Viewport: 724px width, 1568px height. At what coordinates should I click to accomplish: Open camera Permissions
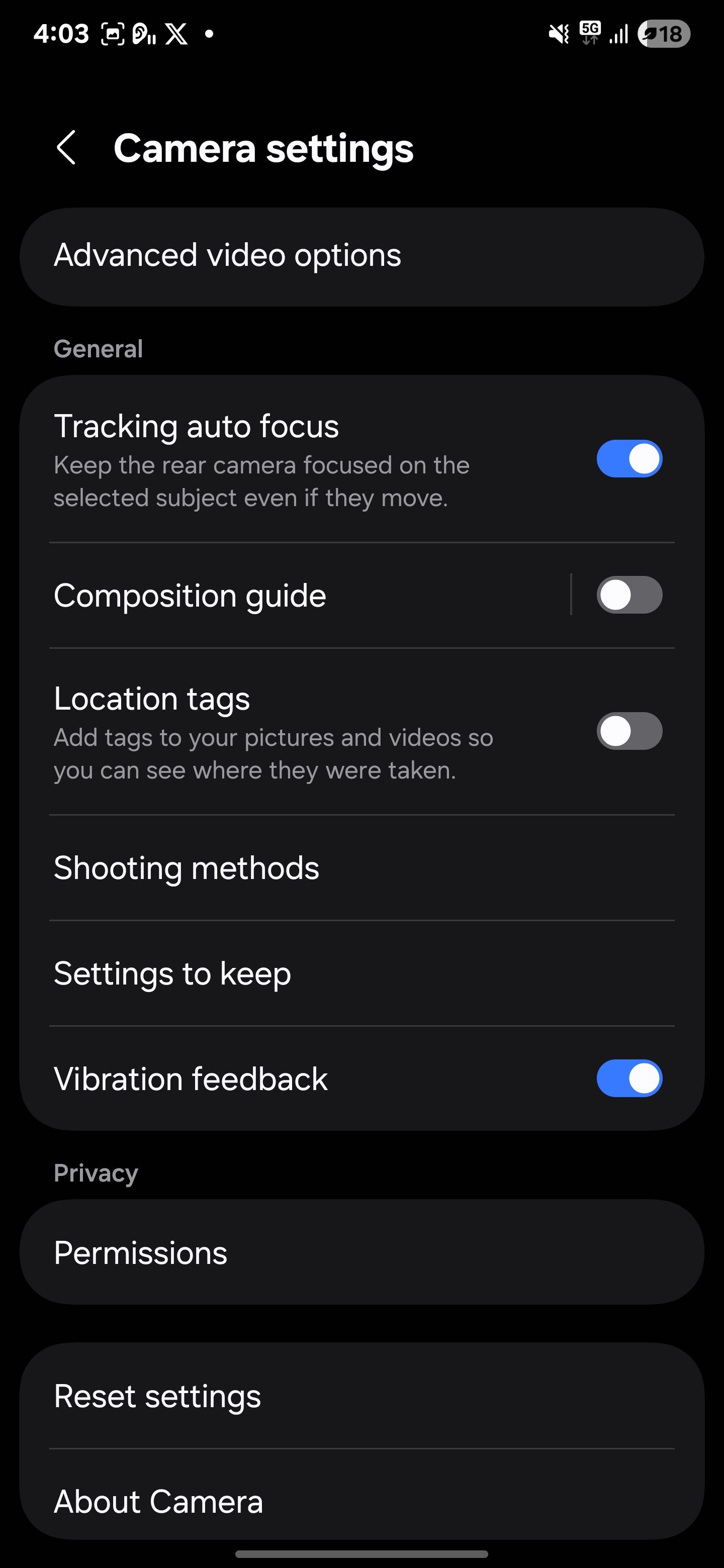[361, 1252]
